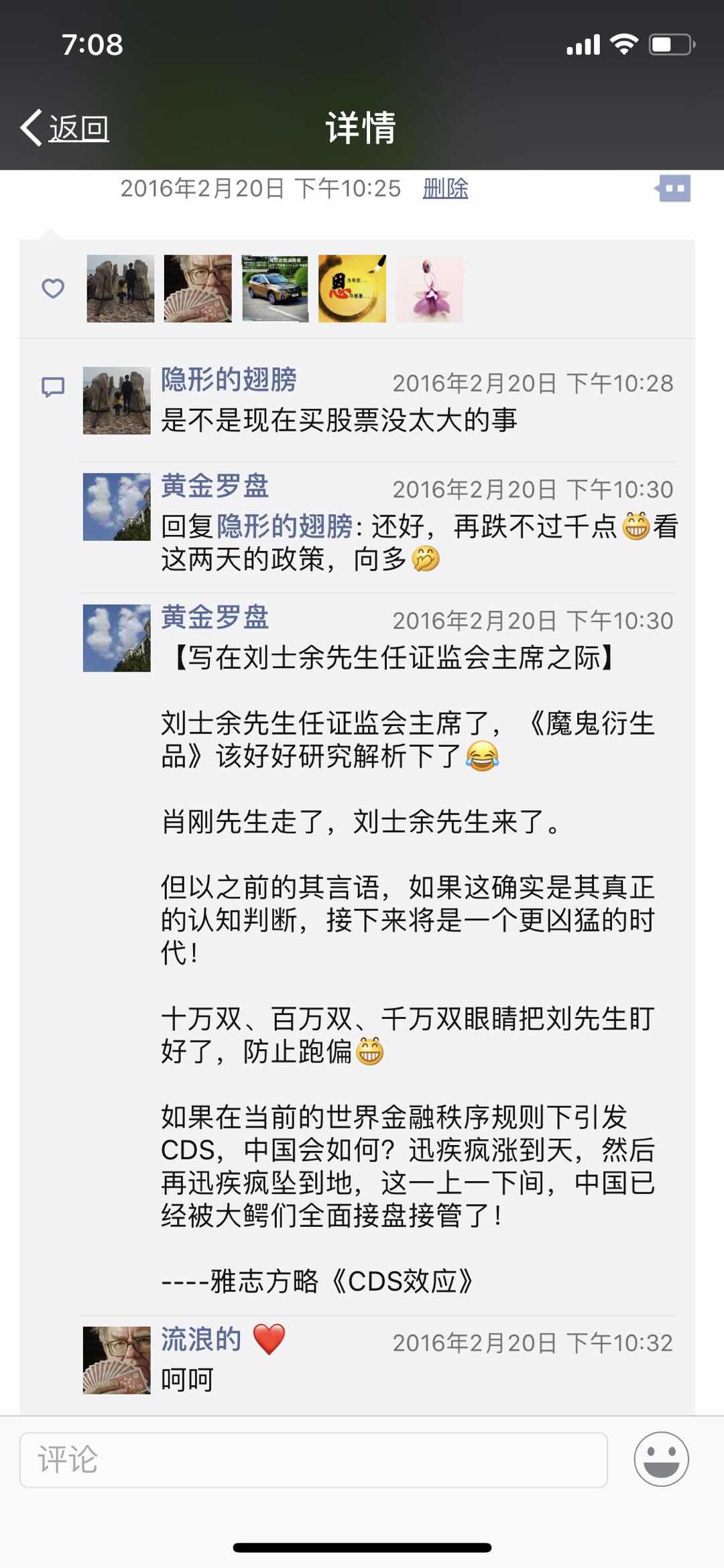
Task: Open the liker avatar showing a yellow car
Action: (275, 288)
